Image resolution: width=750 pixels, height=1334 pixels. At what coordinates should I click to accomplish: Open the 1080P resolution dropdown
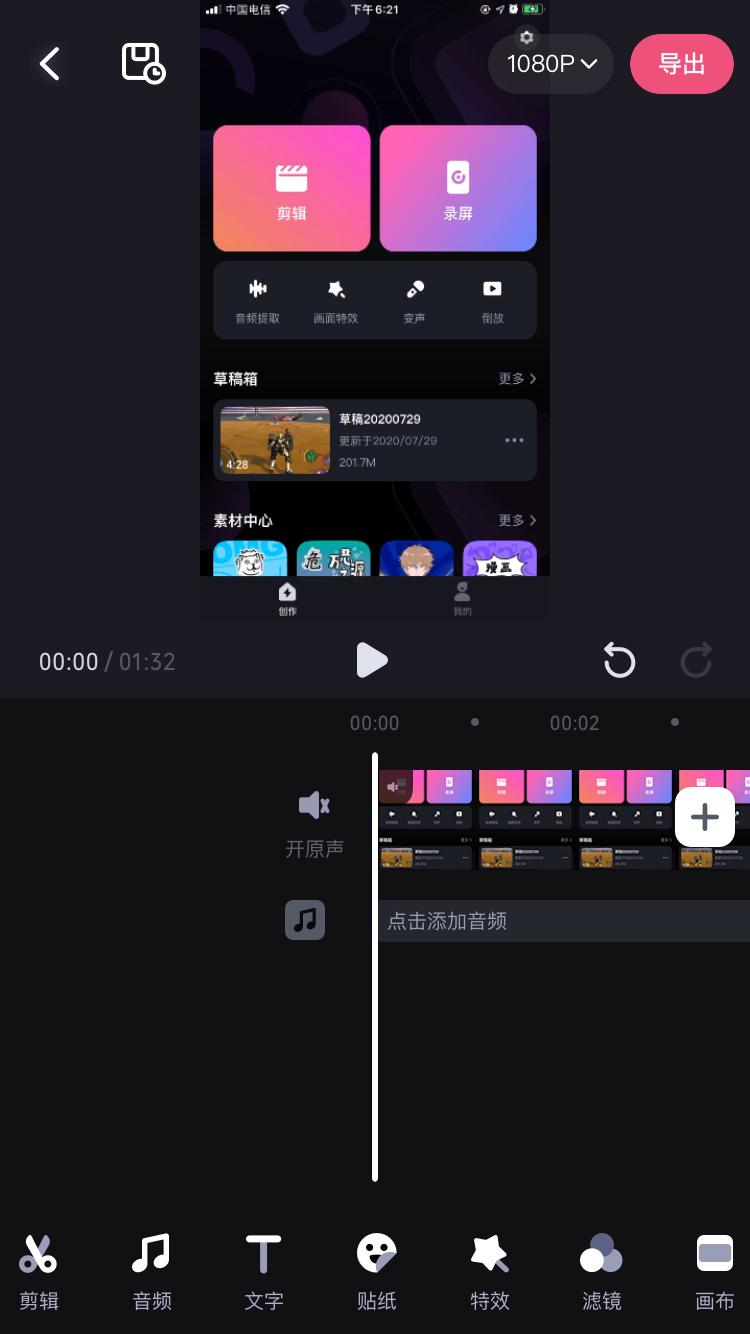coord(550,63)
